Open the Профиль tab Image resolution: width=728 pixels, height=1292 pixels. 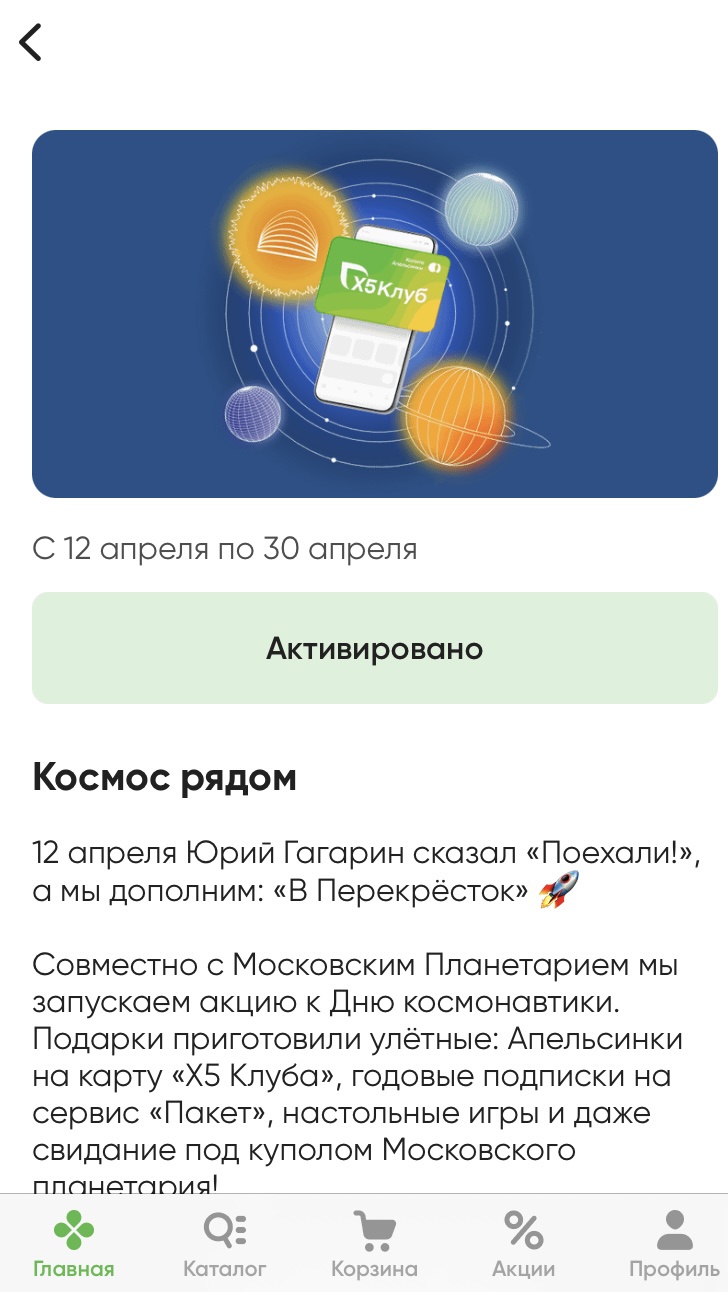pos(675,1243)
